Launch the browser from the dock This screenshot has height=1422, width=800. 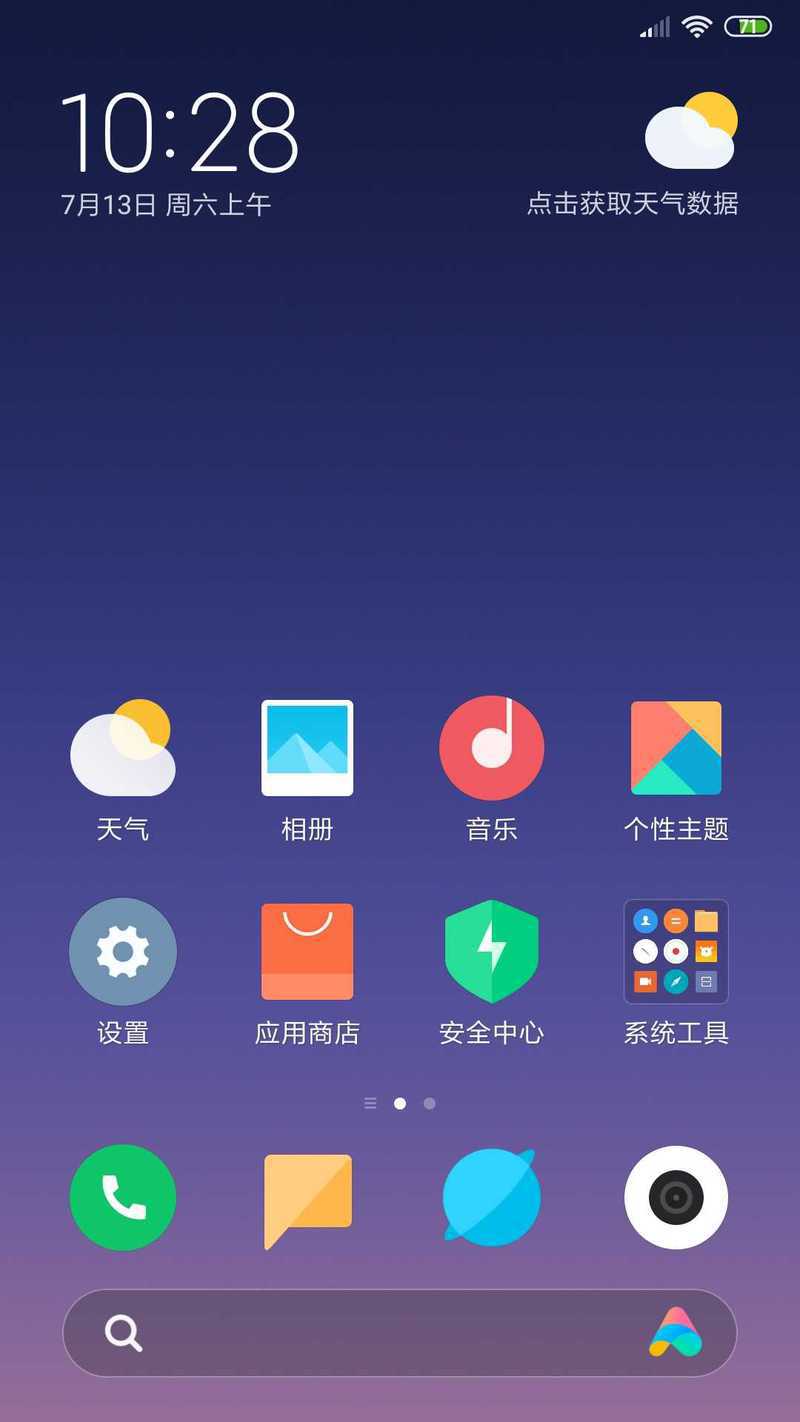click(x=491, y=1197)
